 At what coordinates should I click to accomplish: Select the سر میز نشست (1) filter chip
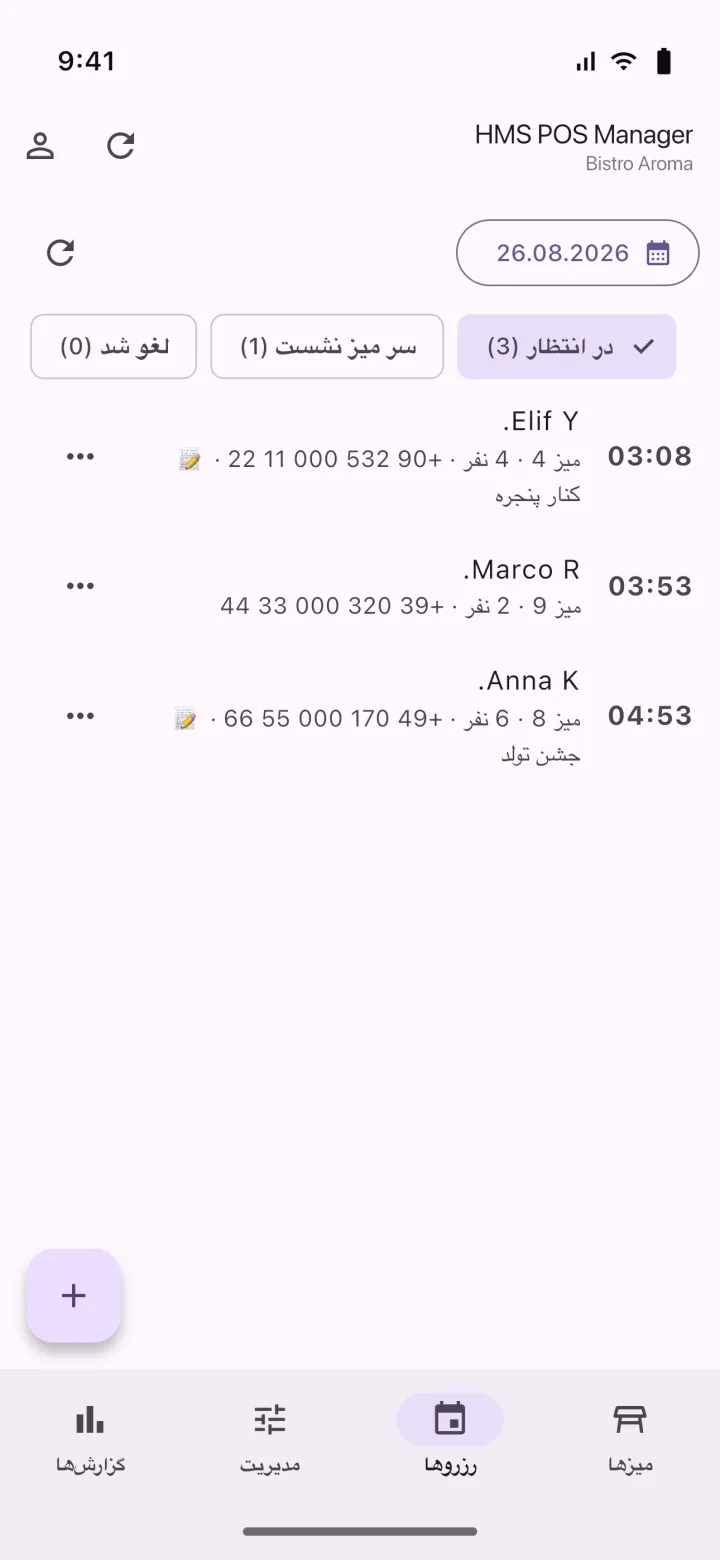327,347
